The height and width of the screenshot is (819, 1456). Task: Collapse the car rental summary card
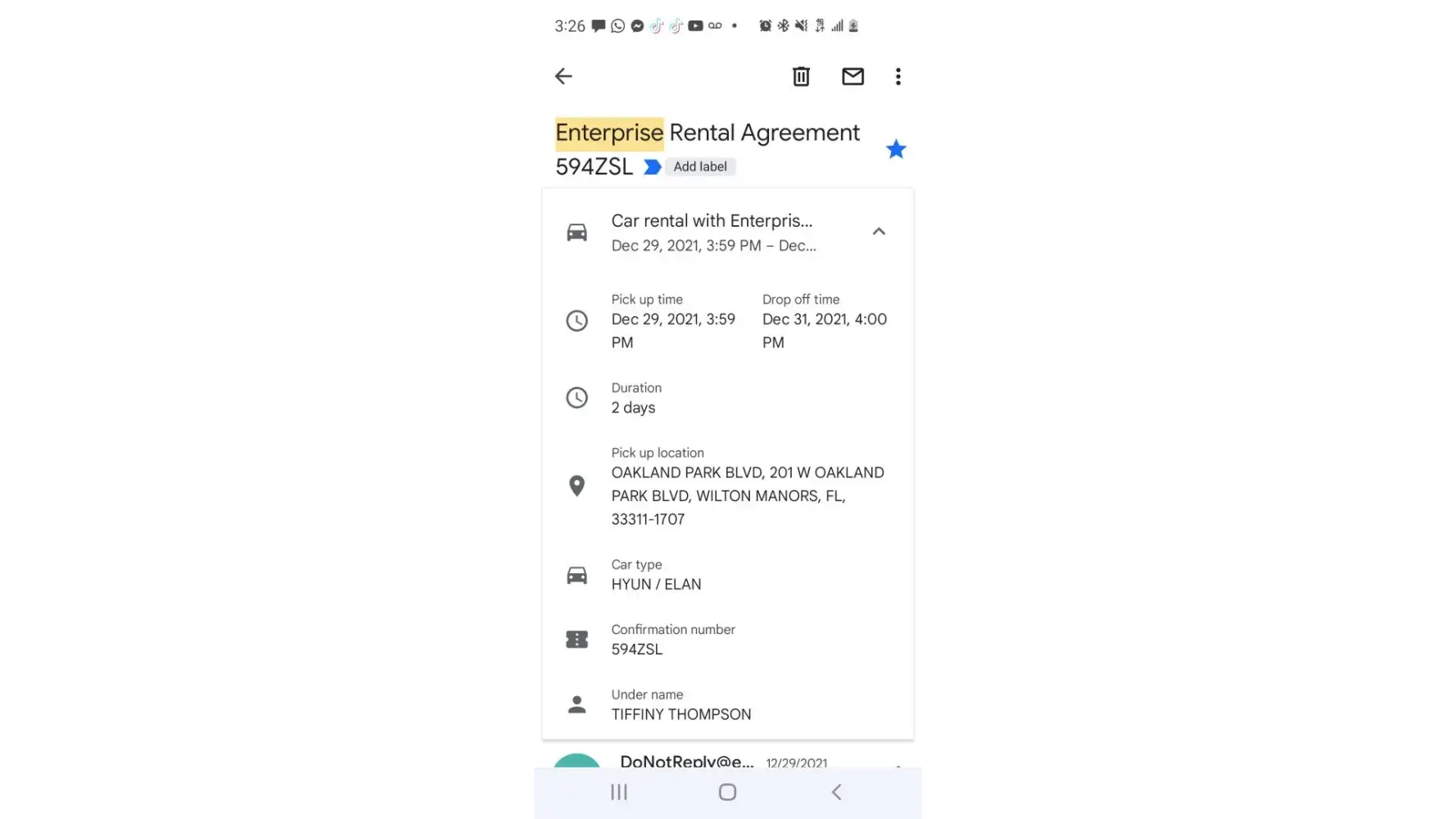pos(879,232)
